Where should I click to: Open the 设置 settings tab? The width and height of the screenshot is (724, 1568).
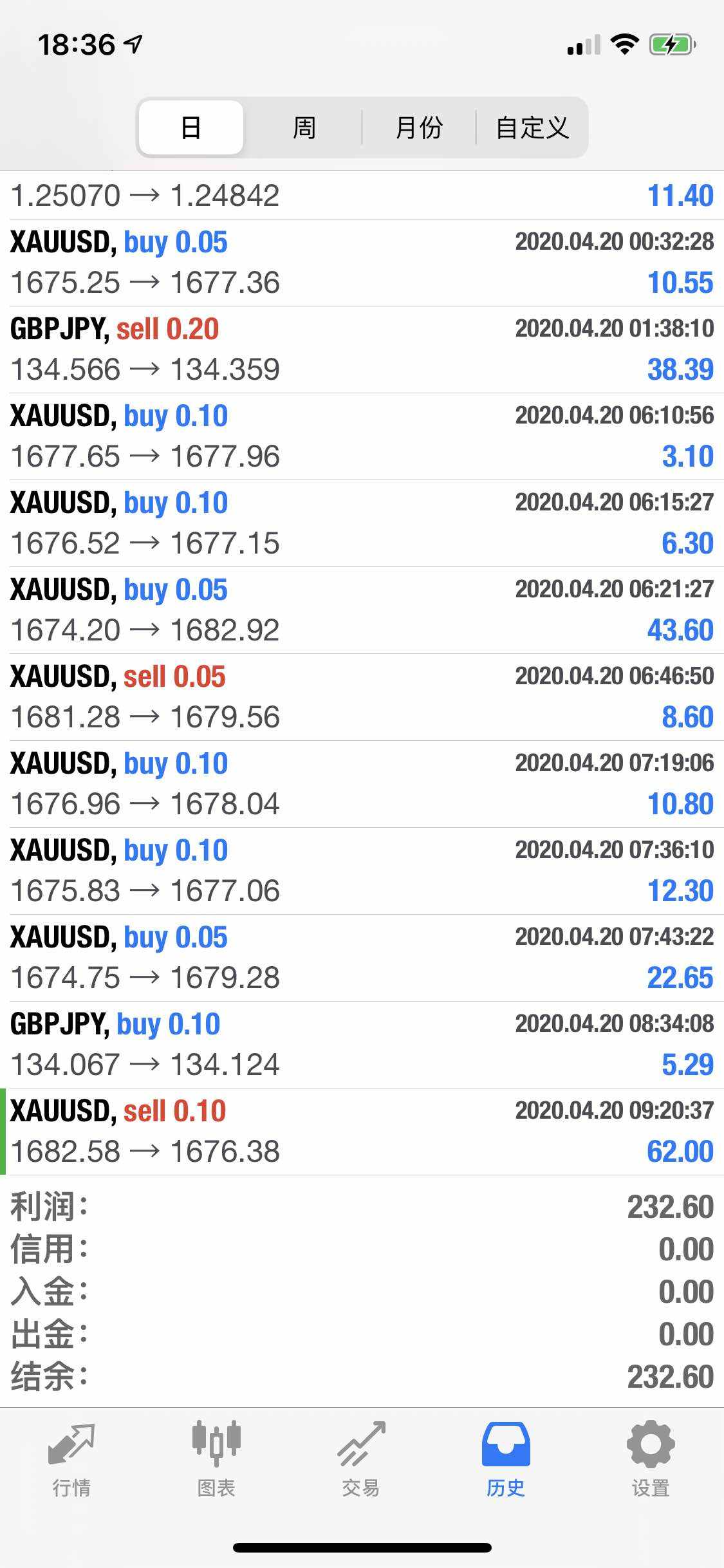[651, 1459]
